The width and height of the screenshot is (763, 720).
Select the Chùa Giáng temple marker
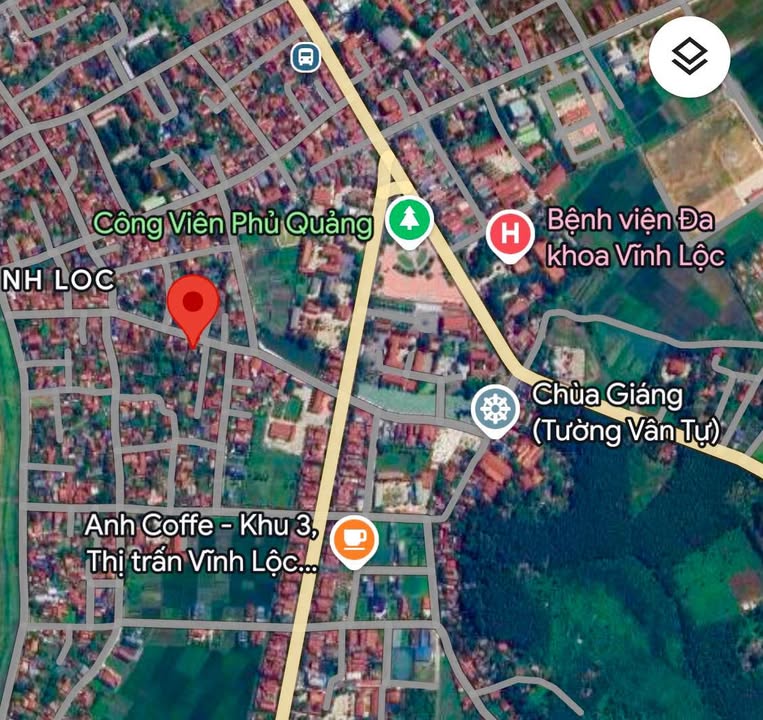pyautogui.click(x=495, y=409)
